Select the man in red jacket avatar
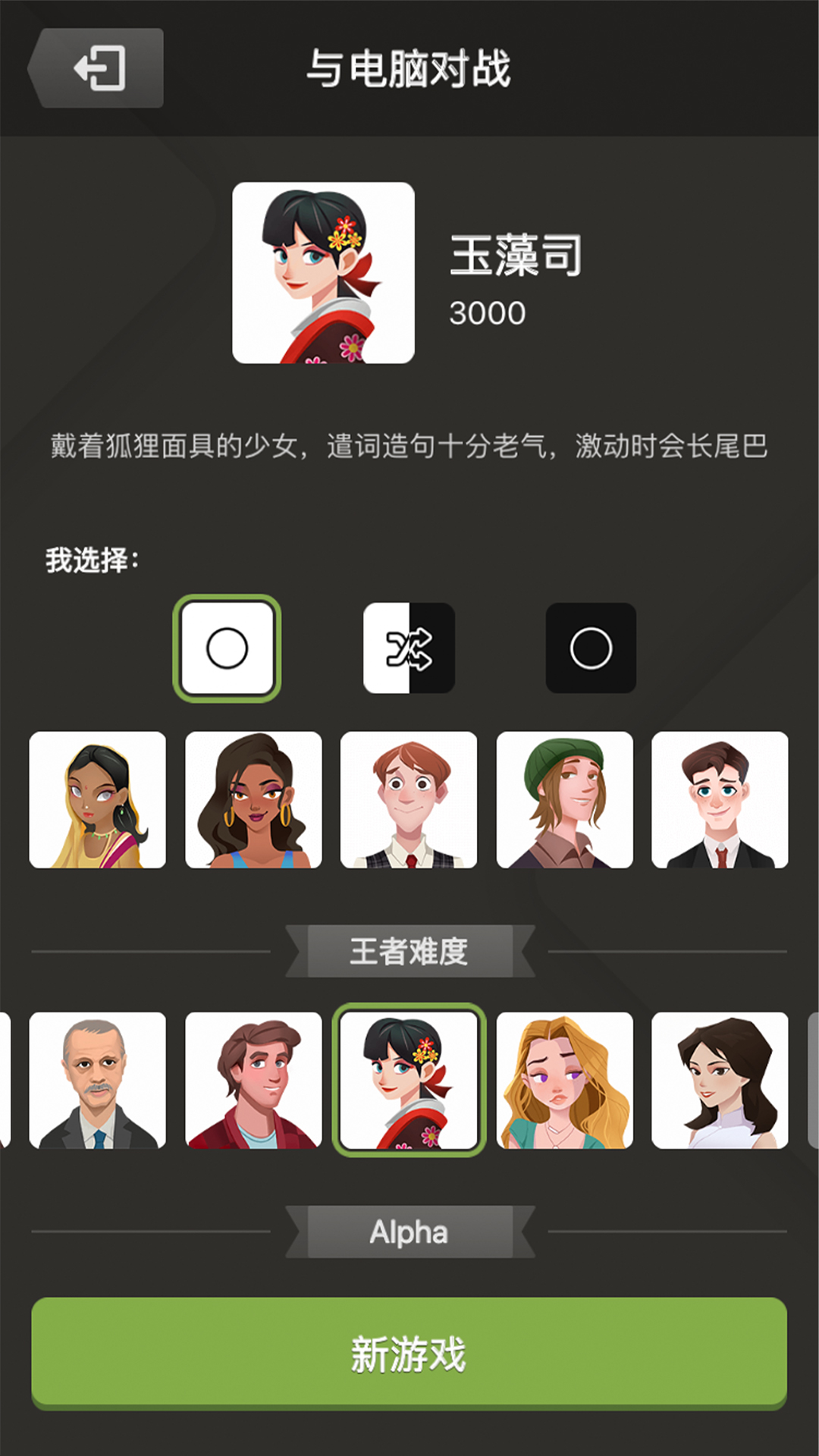The height and width of the screenshot is (1456, 819). pyautogui.click(x=253, y=1081)
